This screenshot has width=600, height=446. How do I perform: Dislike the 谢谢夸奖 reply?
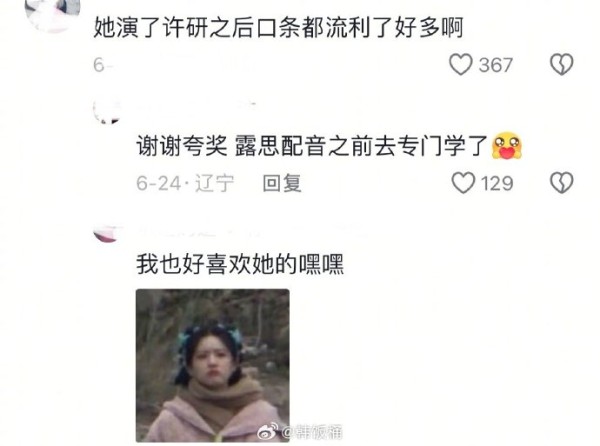tap(562, 183)
